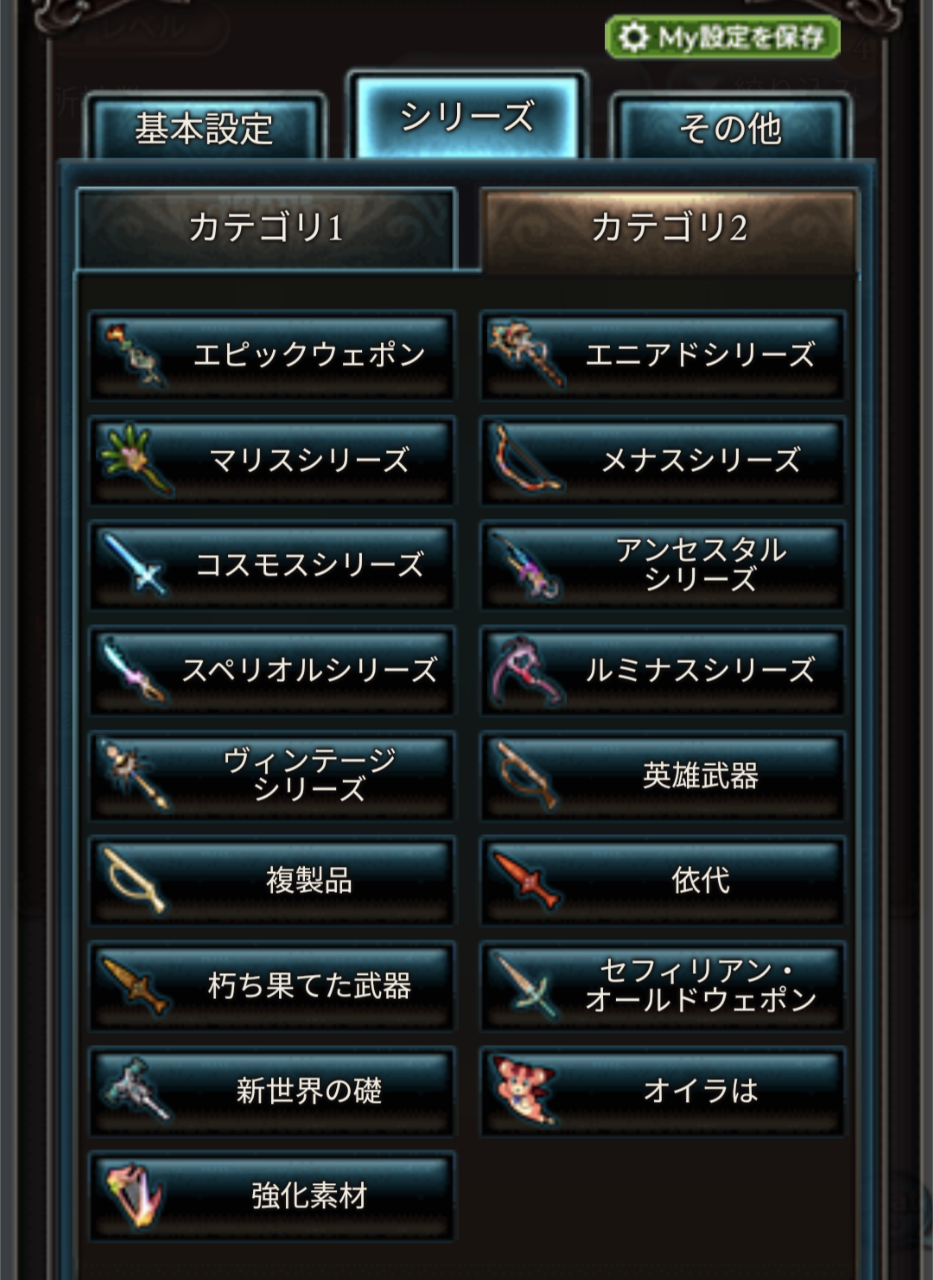Select エピックウェポン series filter
Viewport: 933px width, 1280px height.
click(x=272, y=355)
